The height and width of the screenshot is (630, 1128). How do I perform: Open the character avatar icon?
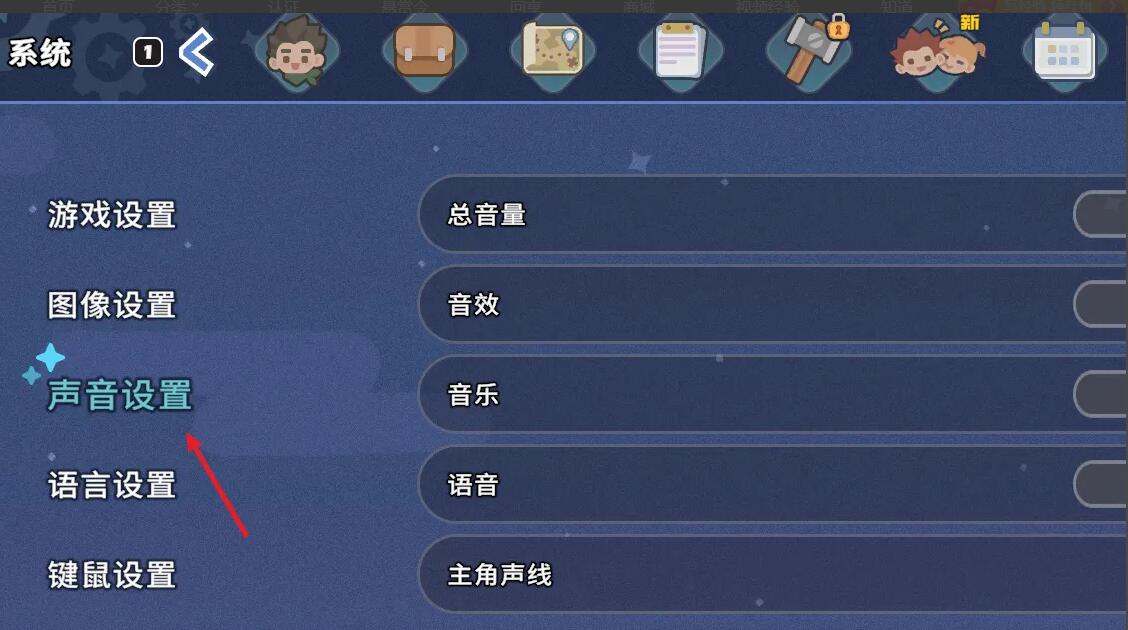(297, 51)
